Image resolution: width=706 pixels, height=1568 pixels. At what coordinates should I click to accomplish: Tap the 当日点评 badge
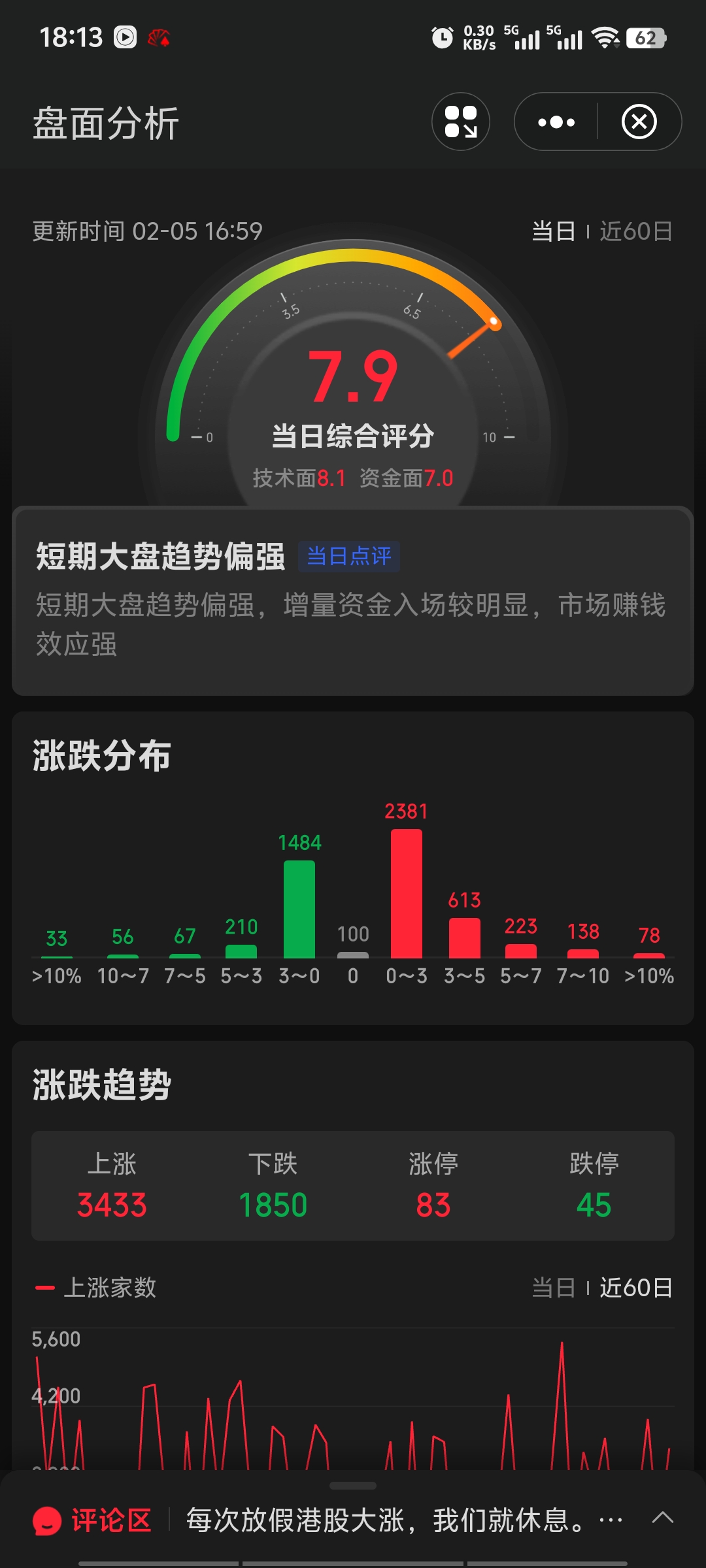pyautogui.click(x=348, y=556)
